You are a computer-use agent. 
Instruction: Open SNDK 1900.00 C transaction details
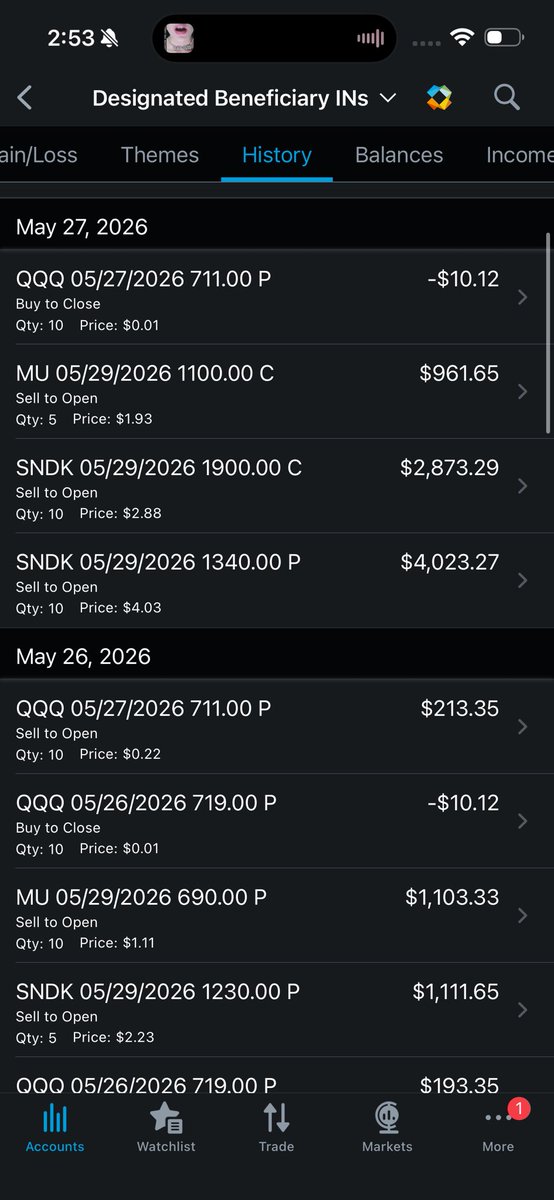[277, 486]
